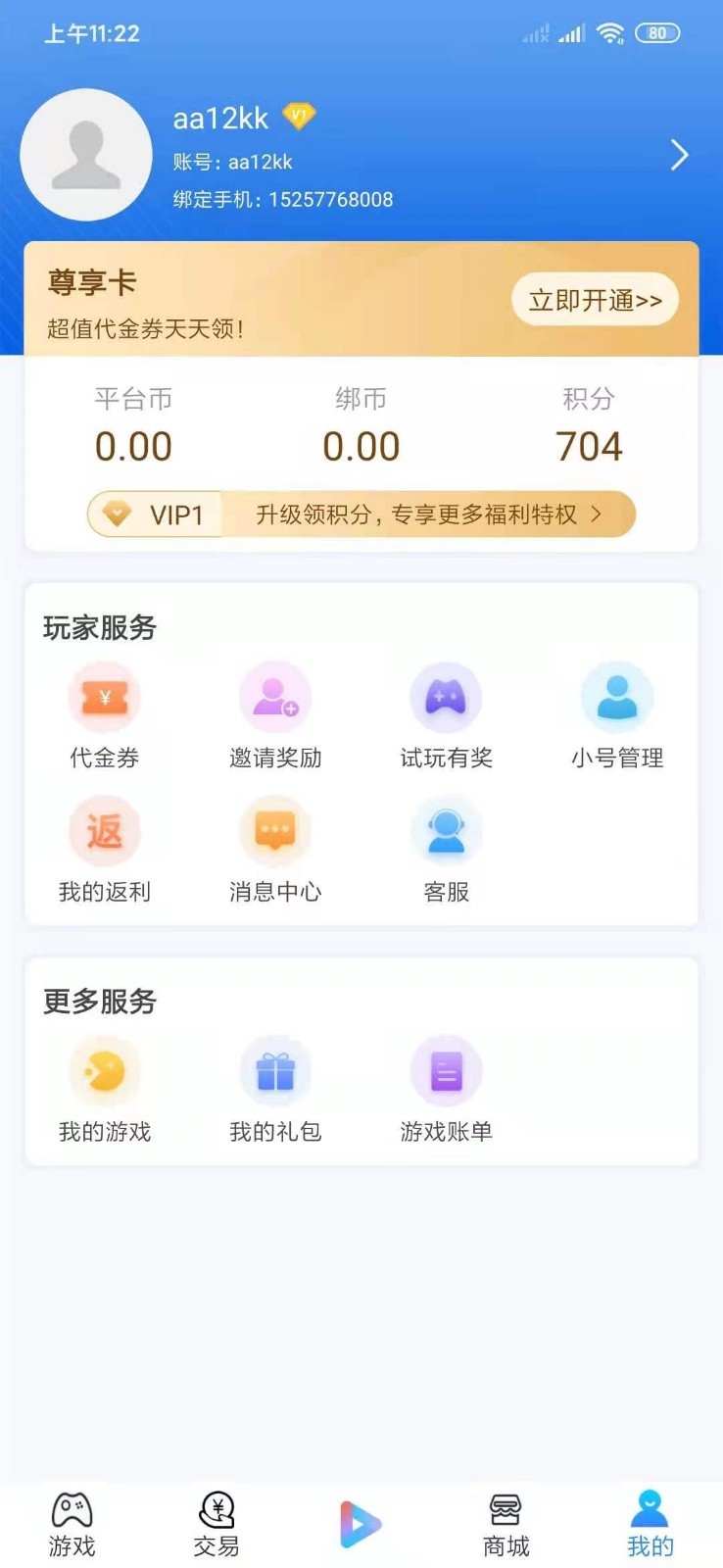The width and height of the screenshot is (723, 1568).
Task: Open 我的礼包 gift packs
Action: pos(275,1090)
